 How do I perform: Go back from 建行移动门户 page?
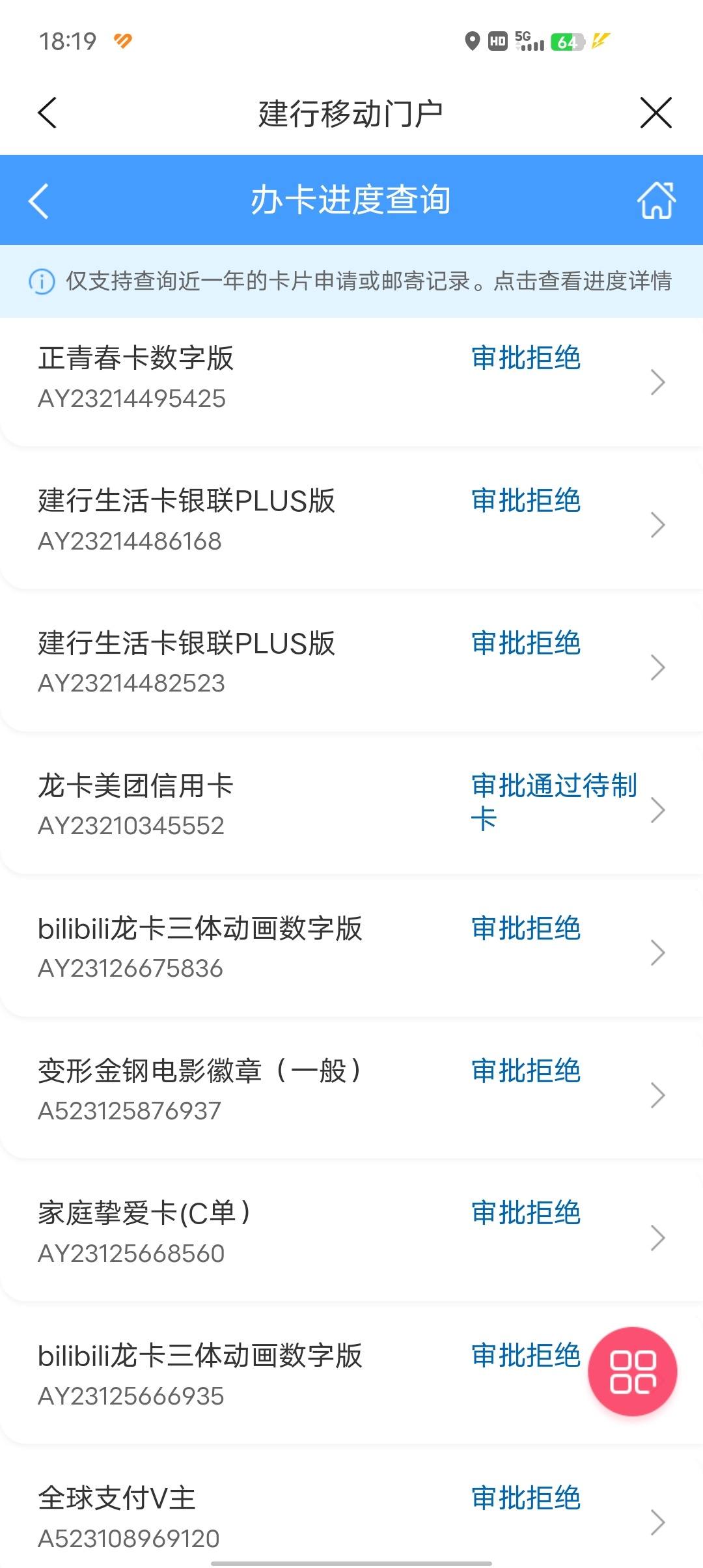[x=47, y=113]
